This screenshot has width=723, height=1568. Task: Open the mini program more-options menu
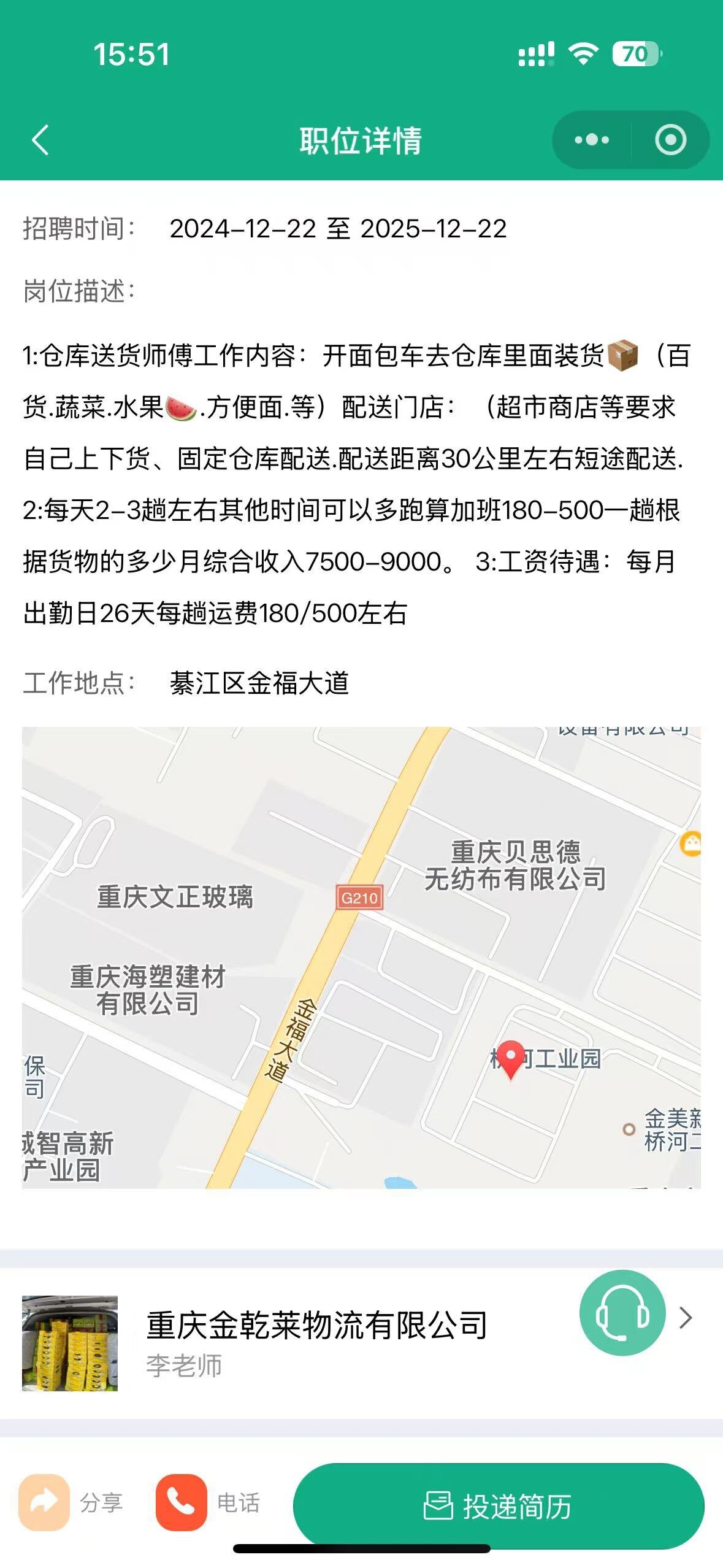pos(591,140)
